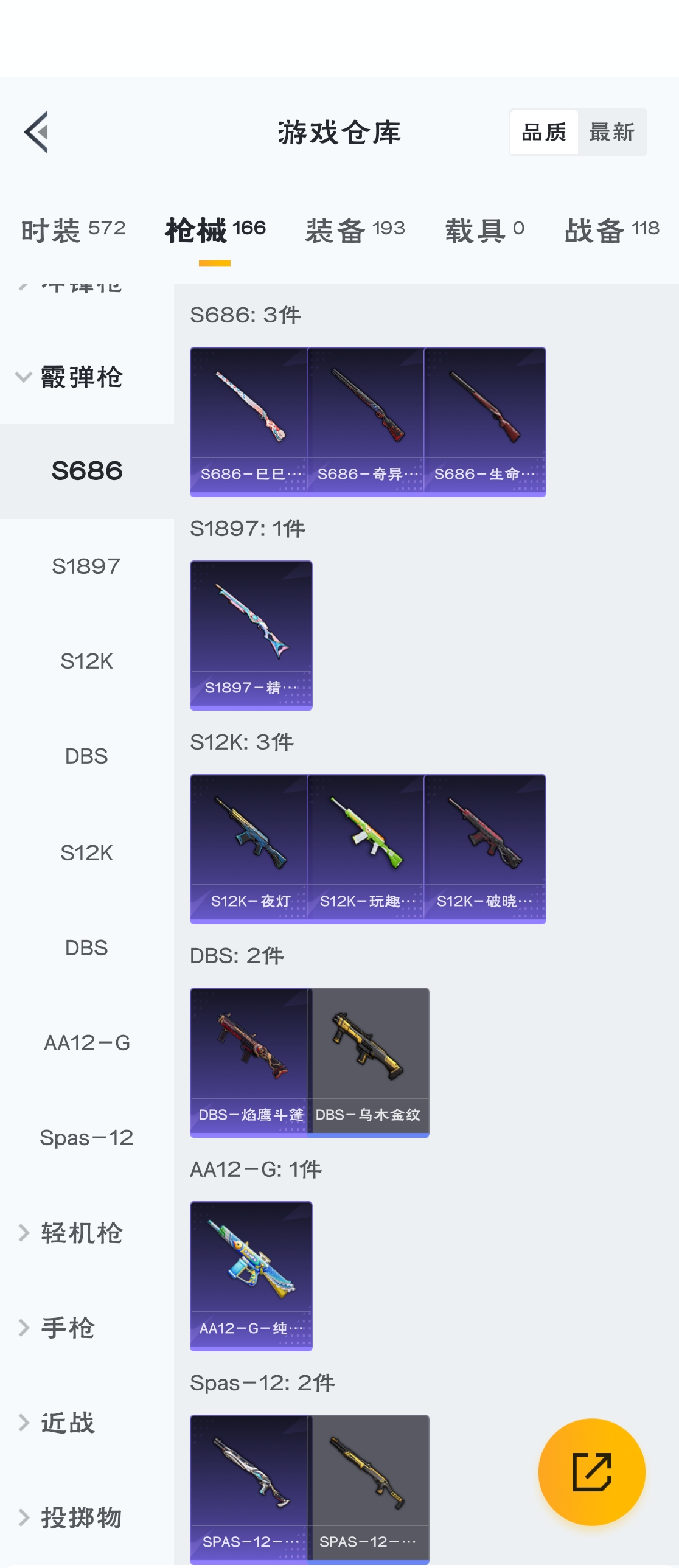Switch to the 载具 tab
This screenshot has width=679, height=1568.
[x=484, y=230]
